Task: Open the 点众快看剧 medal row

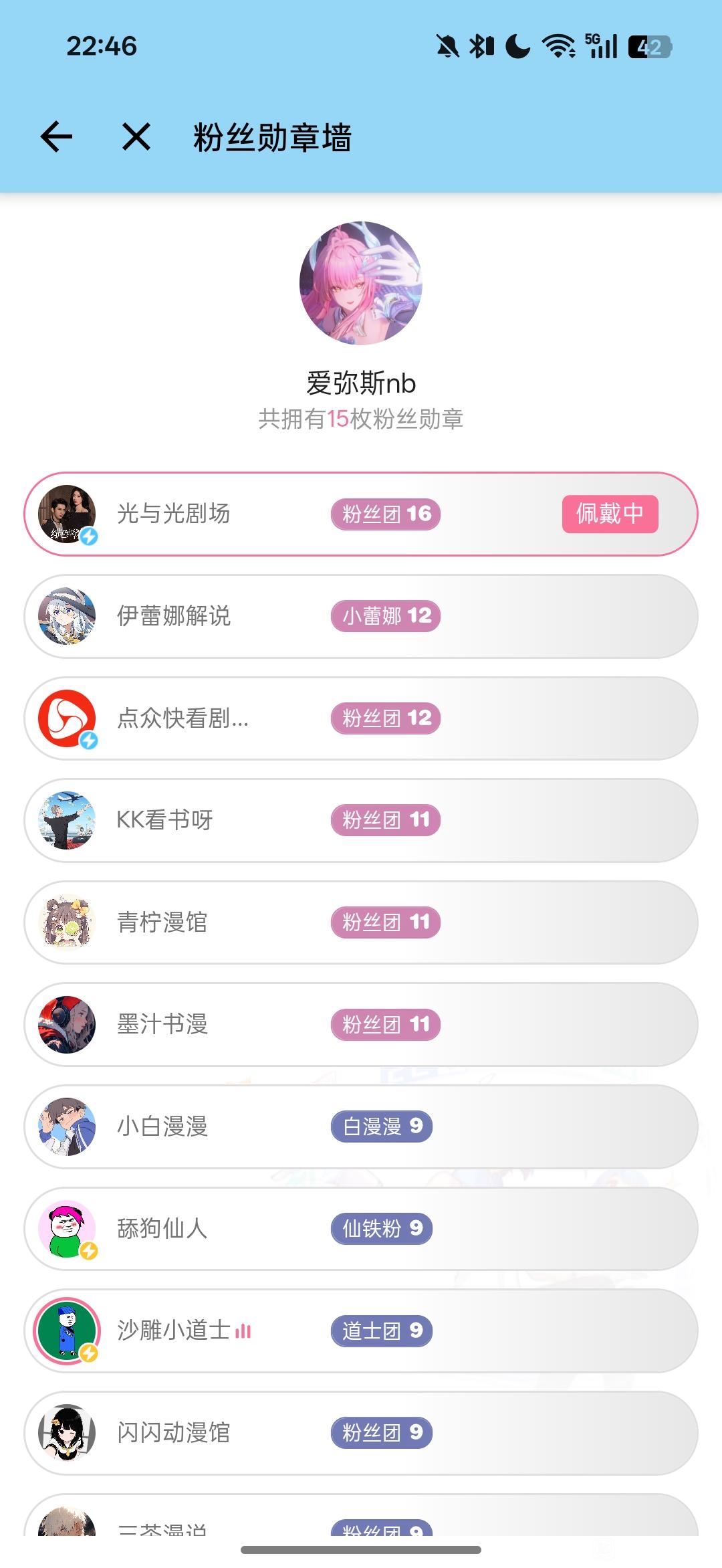Action: click(361, 718)
